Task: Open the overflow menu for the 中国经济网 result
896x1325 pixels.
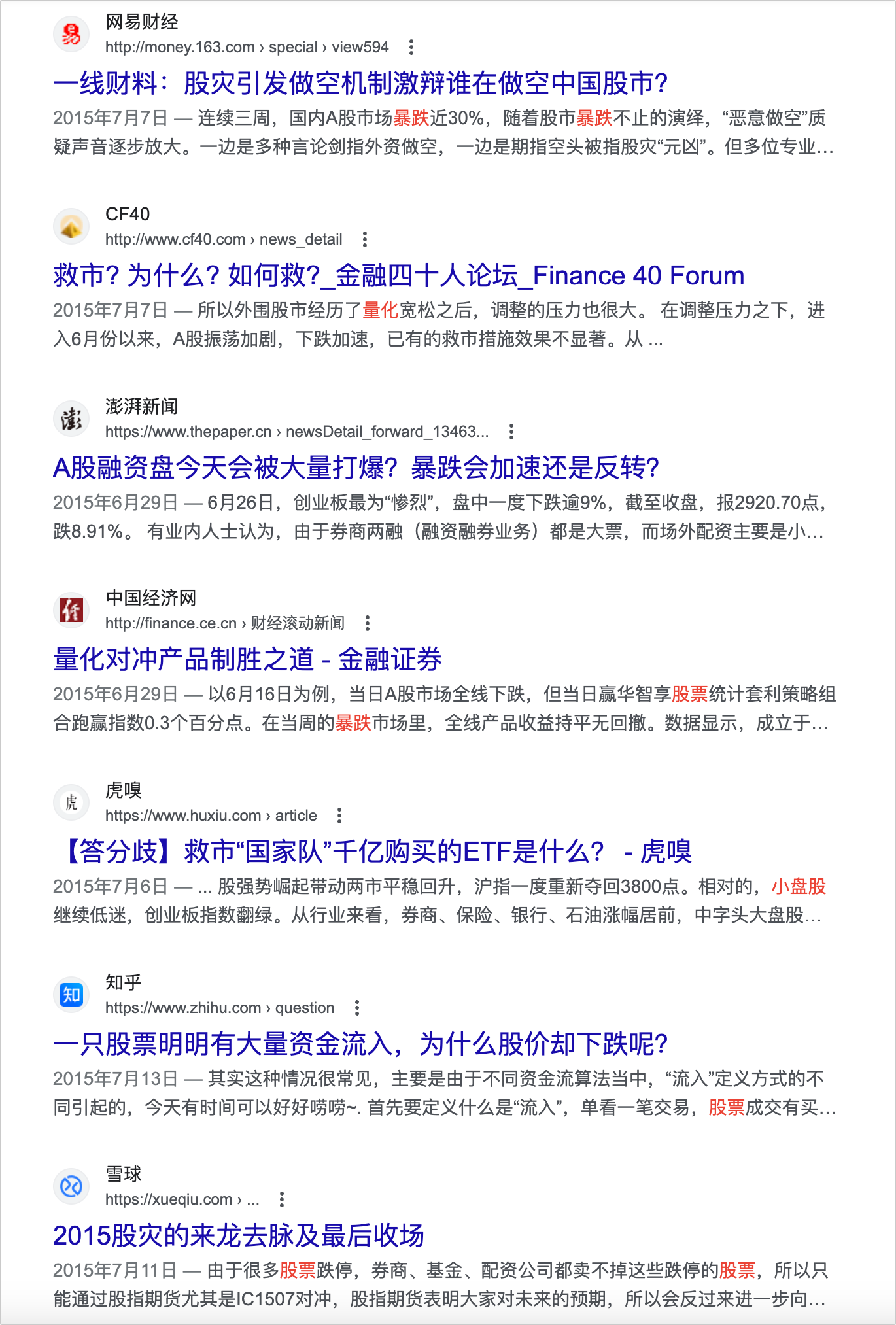Action: pos(367,623)
